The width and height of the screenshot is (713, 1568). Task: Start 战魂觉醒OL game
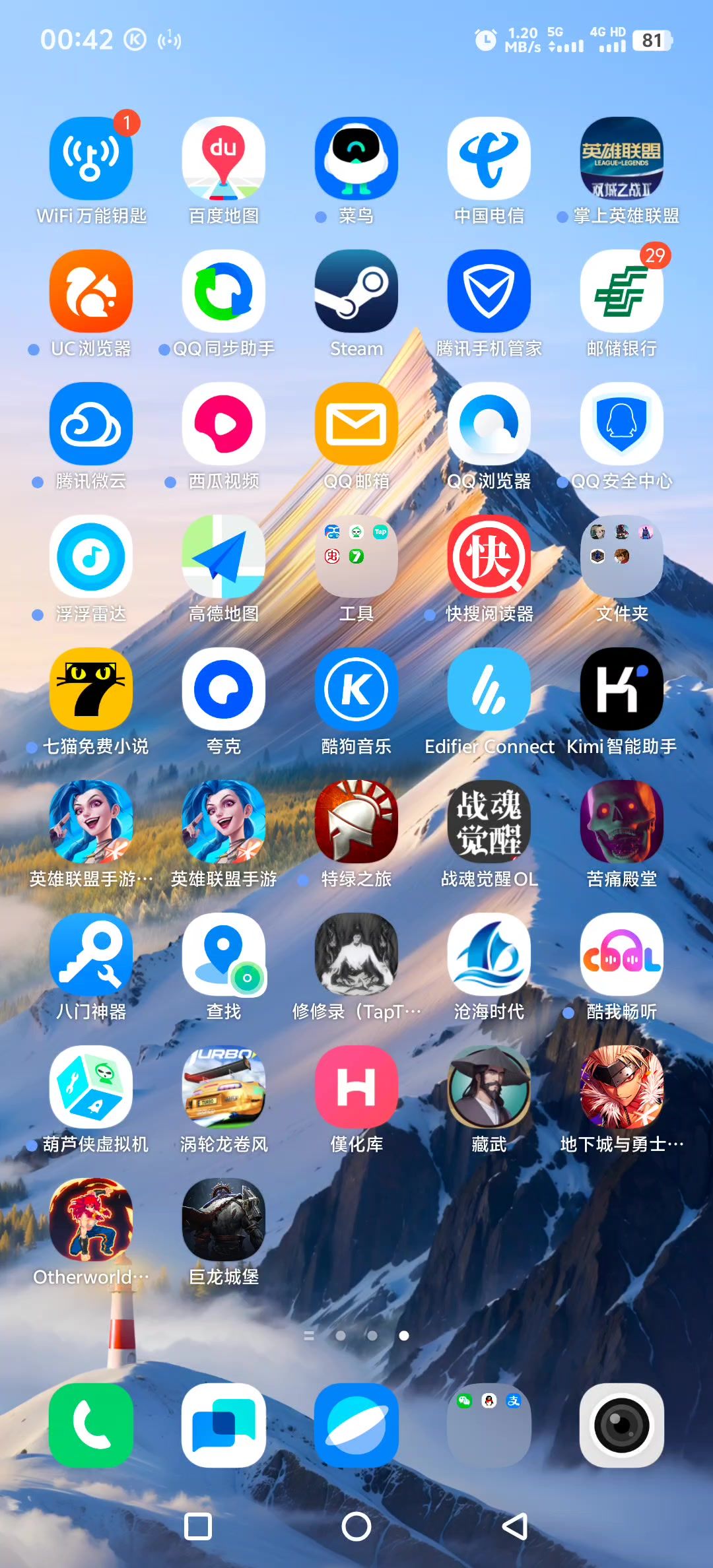[489, 822]
